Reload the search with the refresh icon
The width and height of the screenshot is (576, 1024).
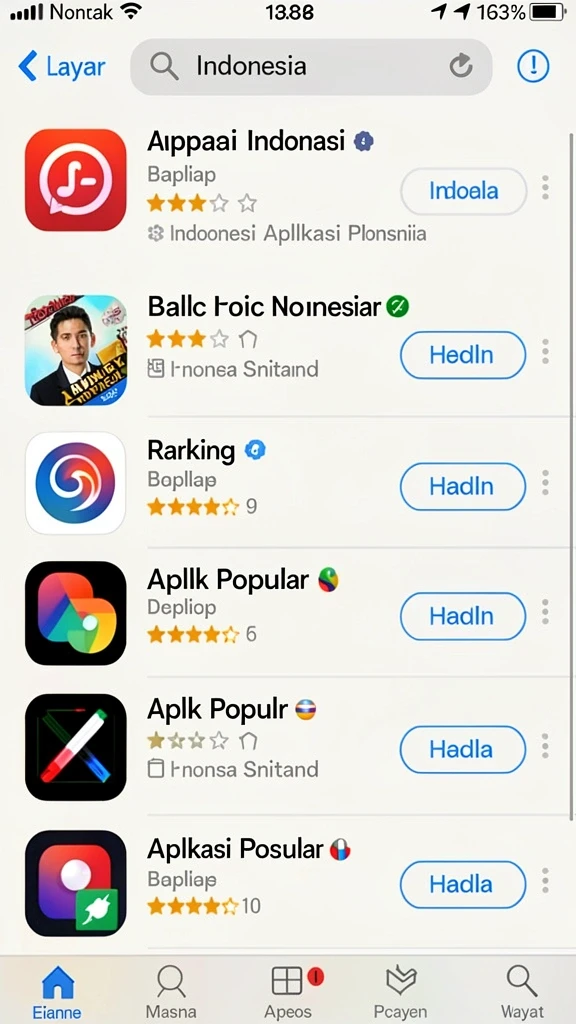(461, 66)
